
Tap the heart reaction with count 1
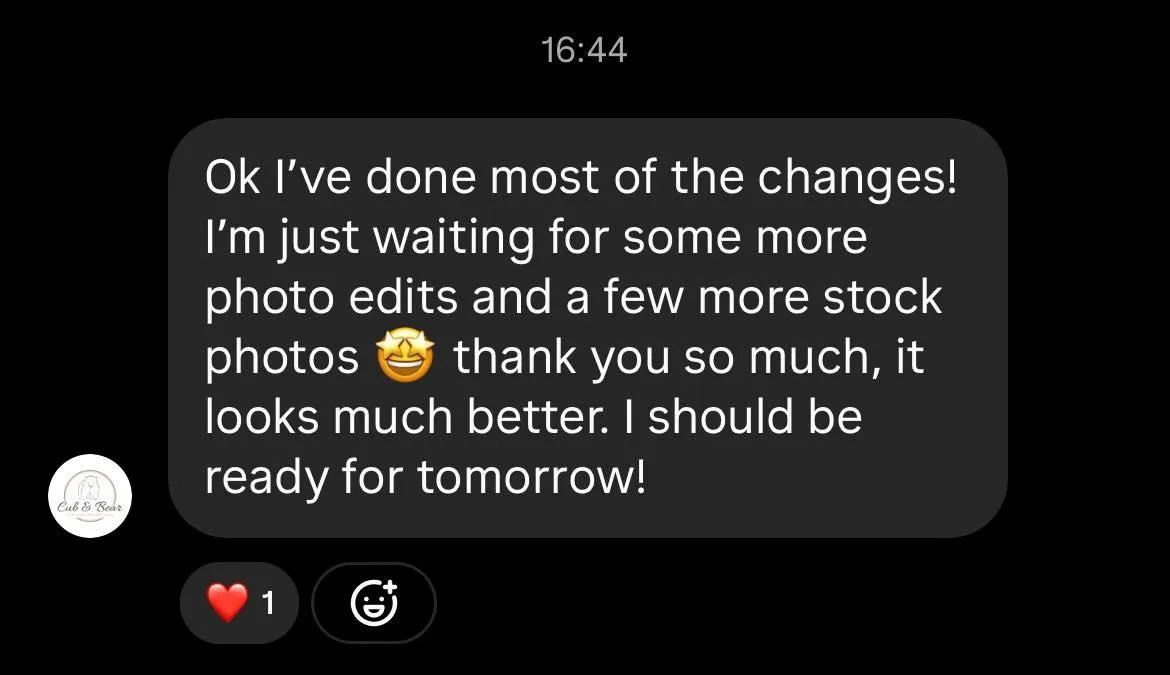click(239, 603)
